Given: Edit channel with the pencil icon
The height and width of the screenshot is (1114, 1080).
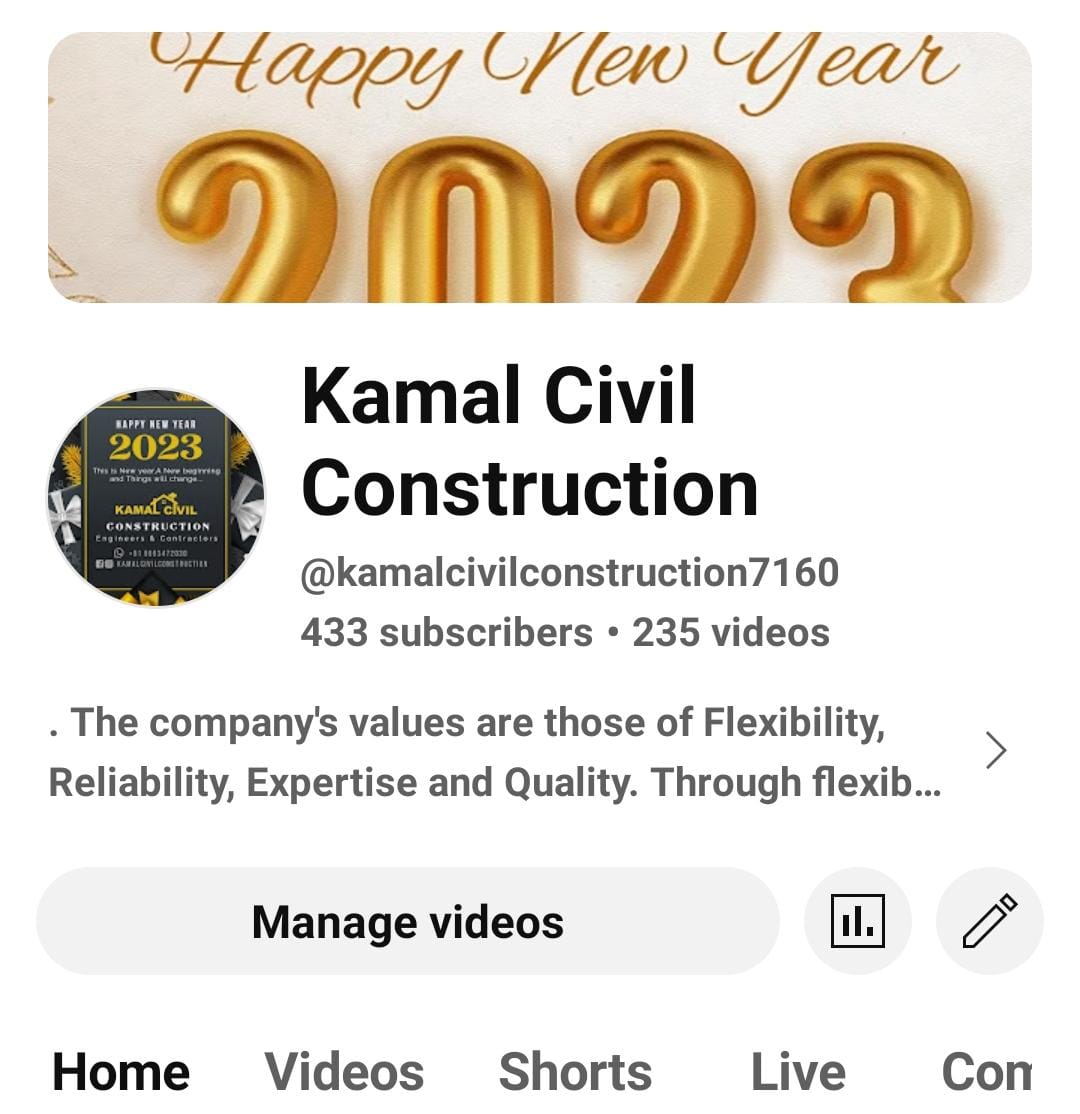Looking at the screenshot, I should [989, 921].
